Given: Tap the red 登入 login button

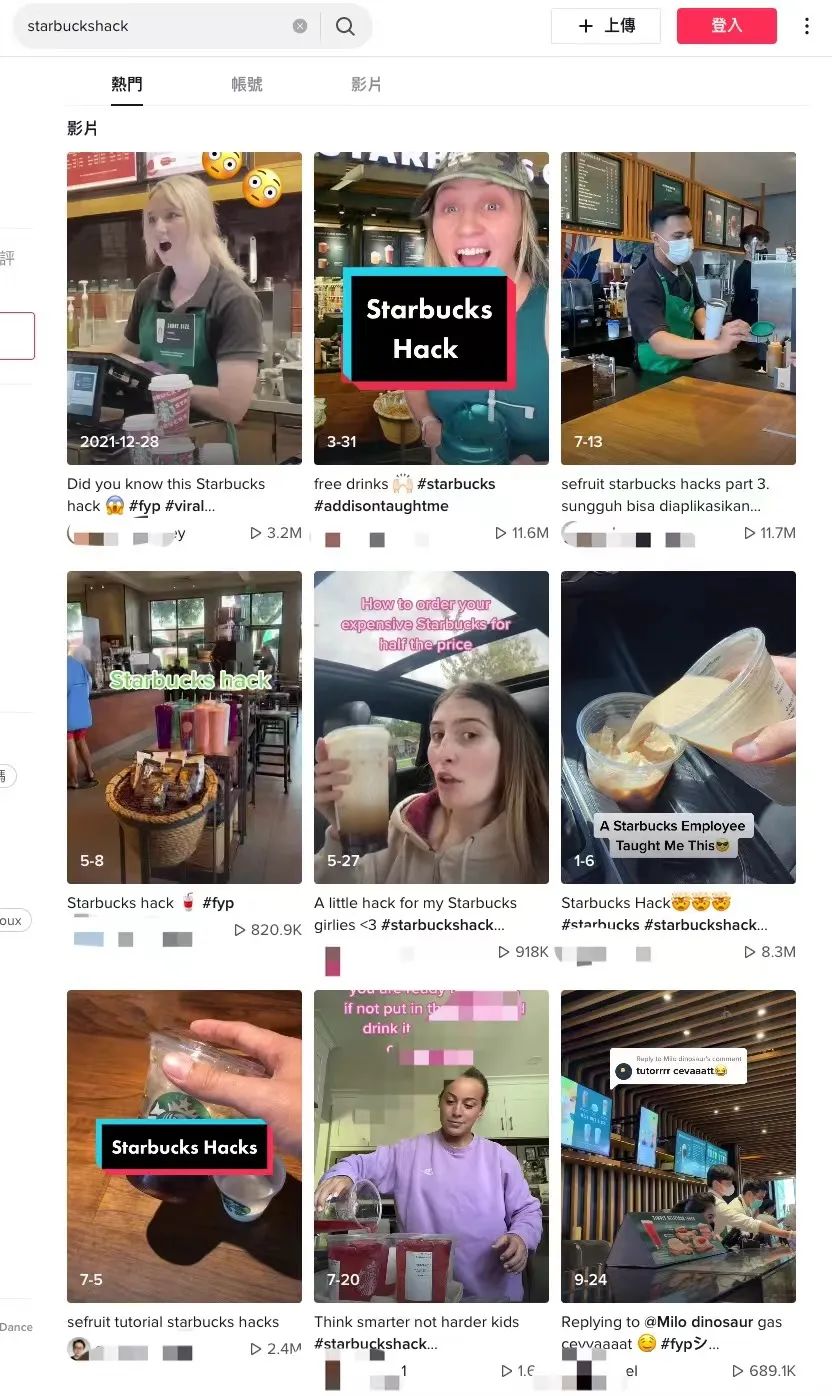Looking at the screenshot, I should coord(726,26).
